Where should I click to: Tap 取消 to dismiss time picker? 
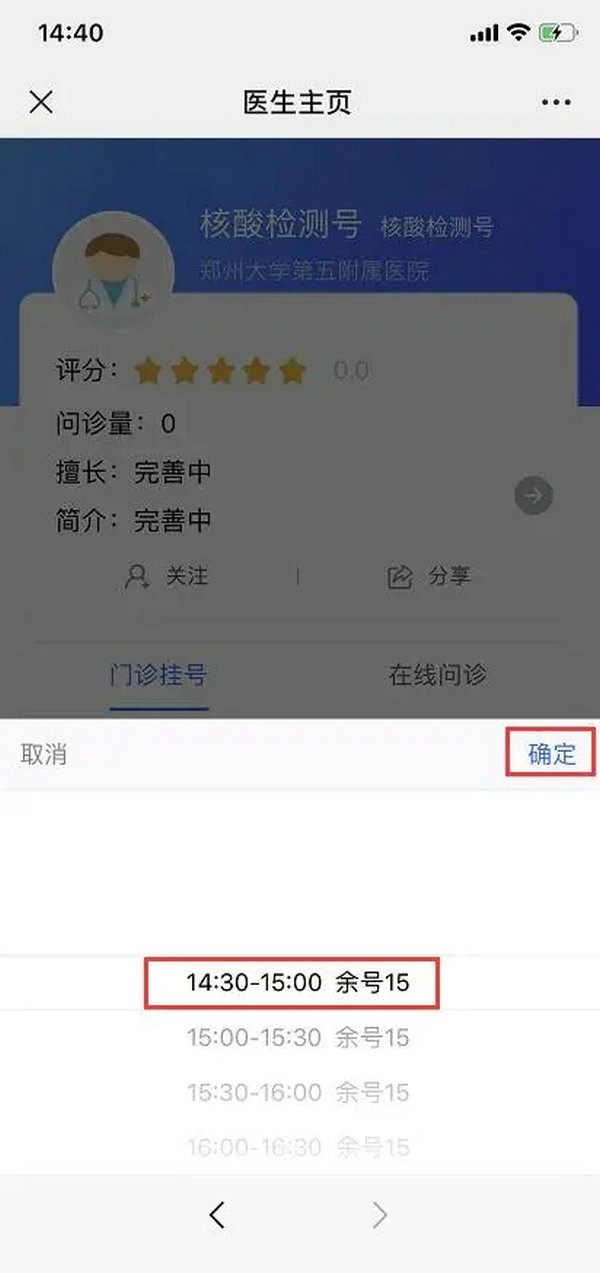tap(43, 754)
